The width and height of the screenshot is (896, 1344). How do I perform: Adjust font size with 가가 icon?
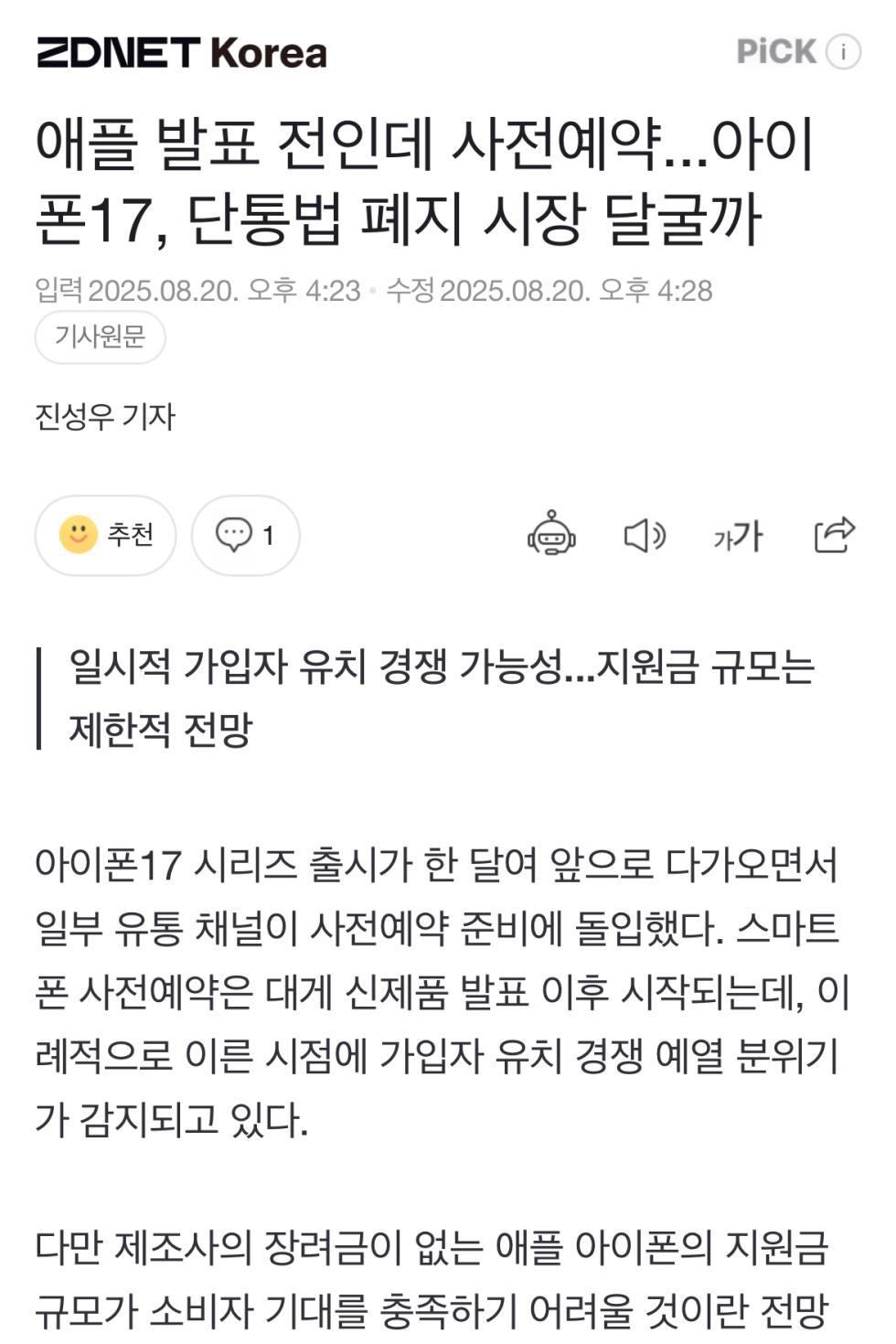tap(738, 536)
